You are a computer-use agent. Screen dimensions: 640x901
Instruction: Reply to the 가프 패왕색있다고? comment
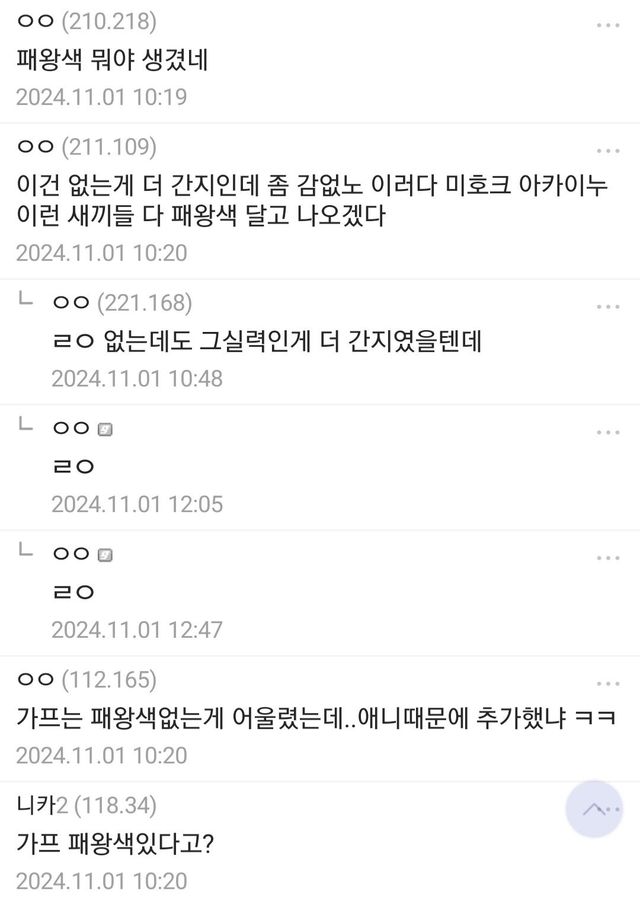tap(117, 845)
